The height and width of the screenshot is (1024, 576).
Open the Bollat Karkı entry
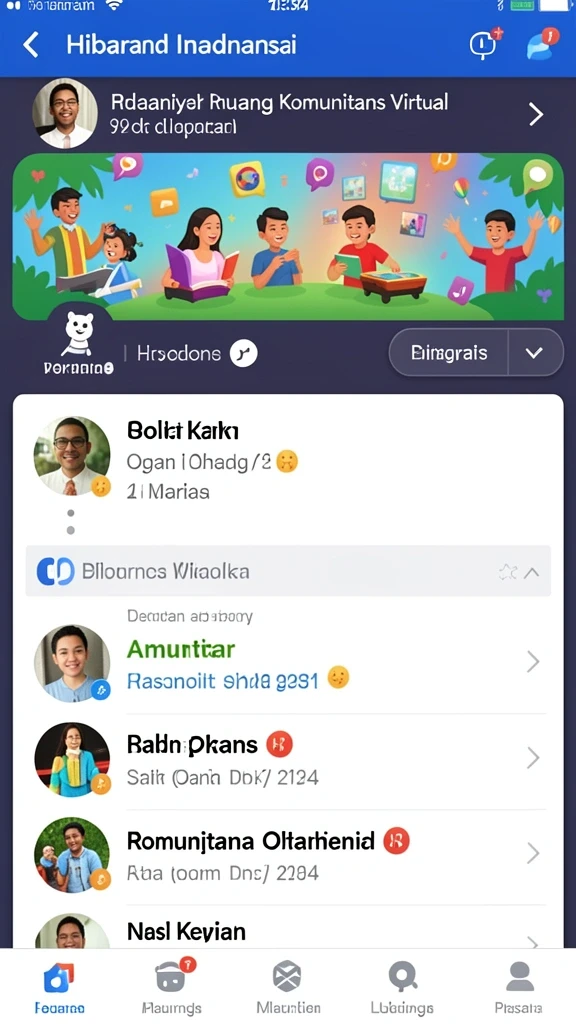point(288,460)
